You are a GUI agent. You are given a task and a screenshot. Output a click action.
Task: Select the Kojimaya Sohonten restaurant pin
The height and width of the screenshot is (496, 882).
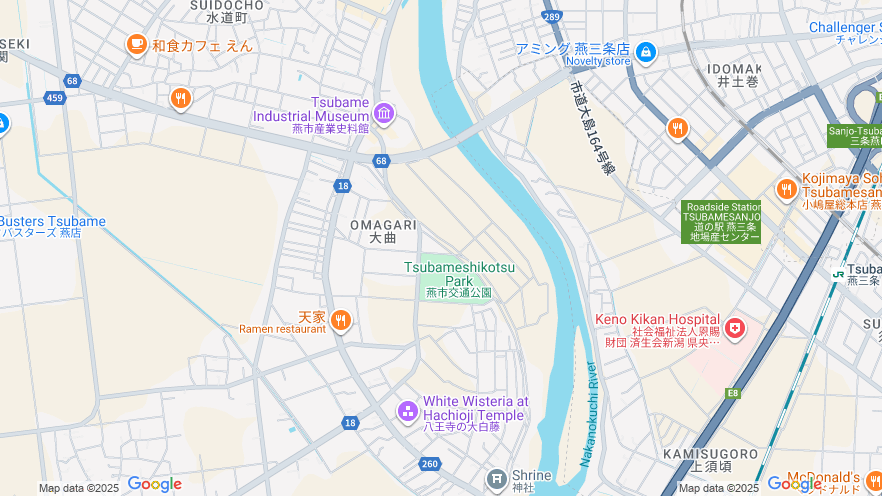pos(787,188)
